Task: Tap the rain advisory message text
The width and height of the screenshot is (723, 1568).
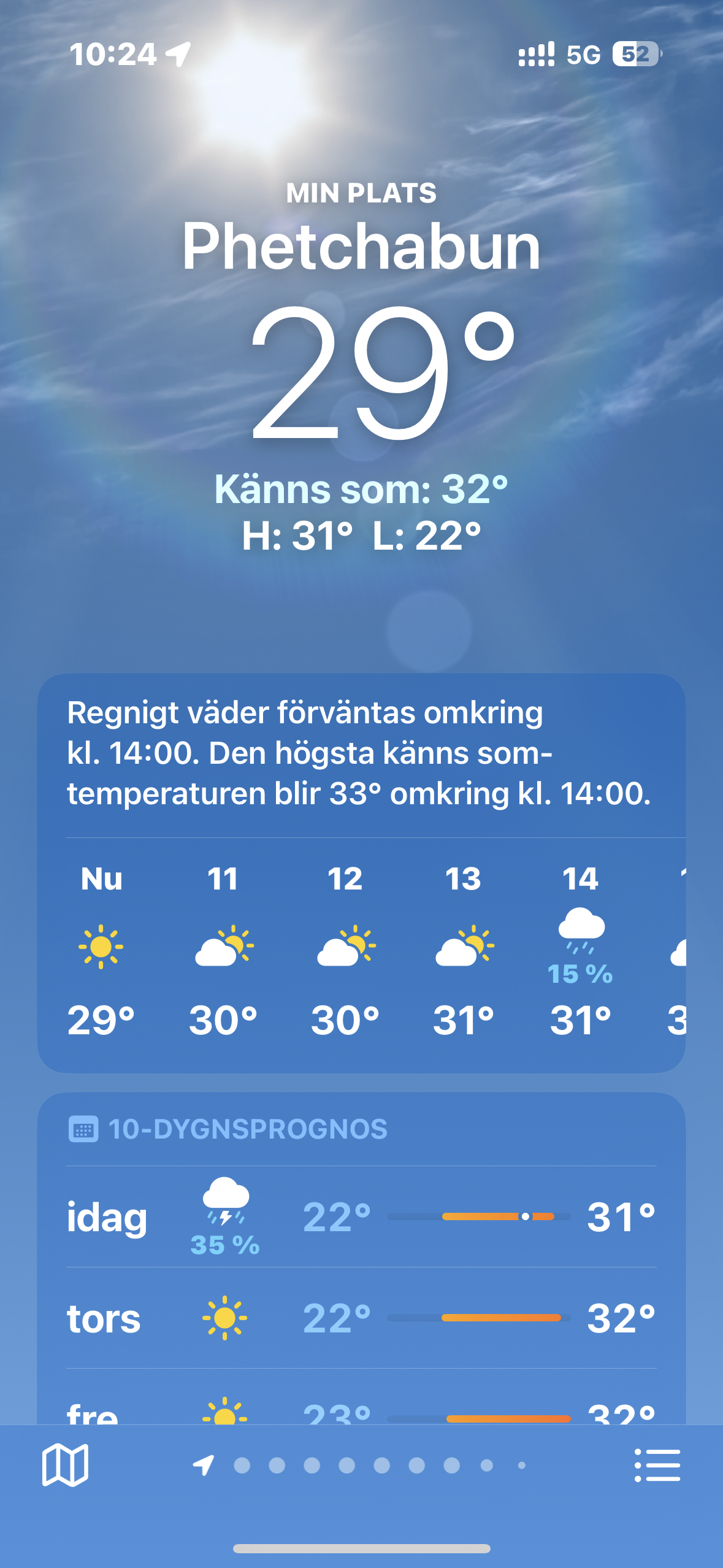Action: click(361, 759)
